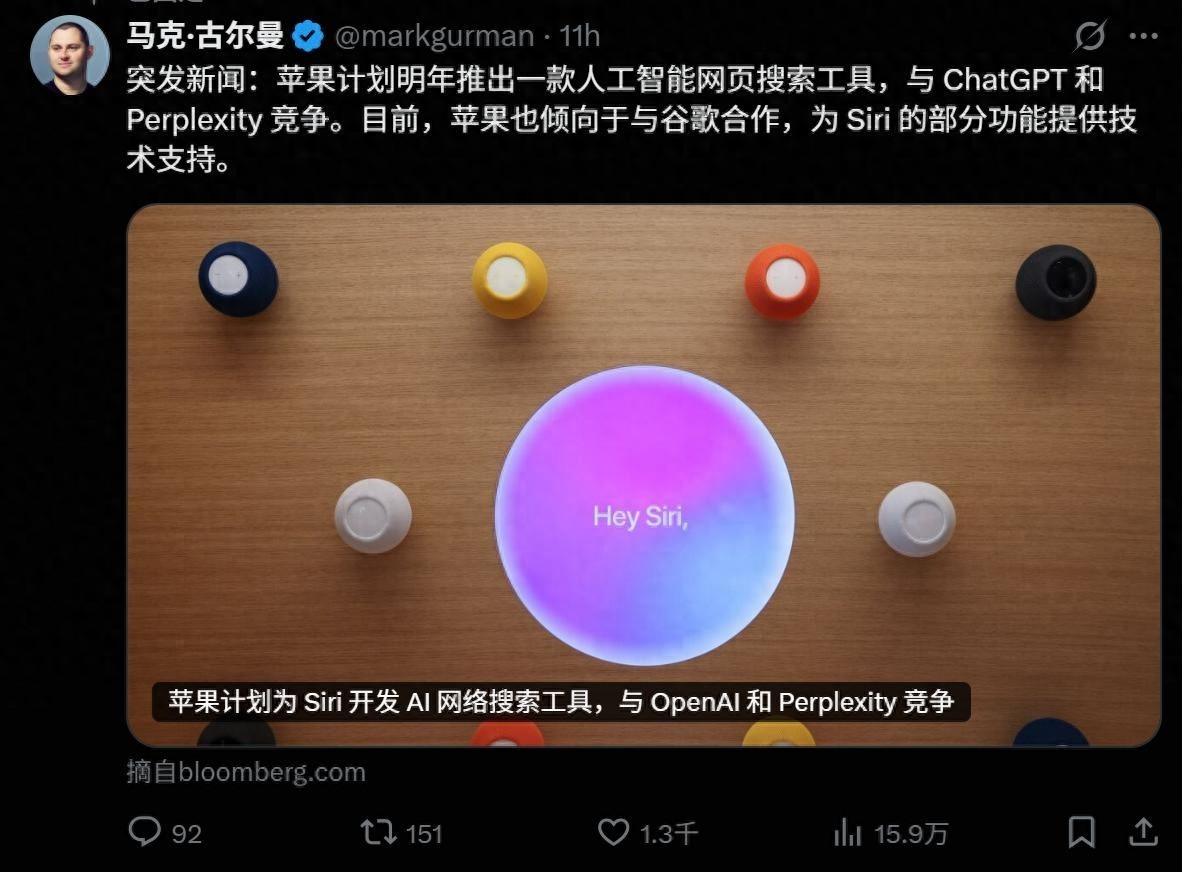This screenshot has height=872, width=1182.
Task: Open the post's overflow menu
Action: pyautogui.click(x=1143, y=37)
